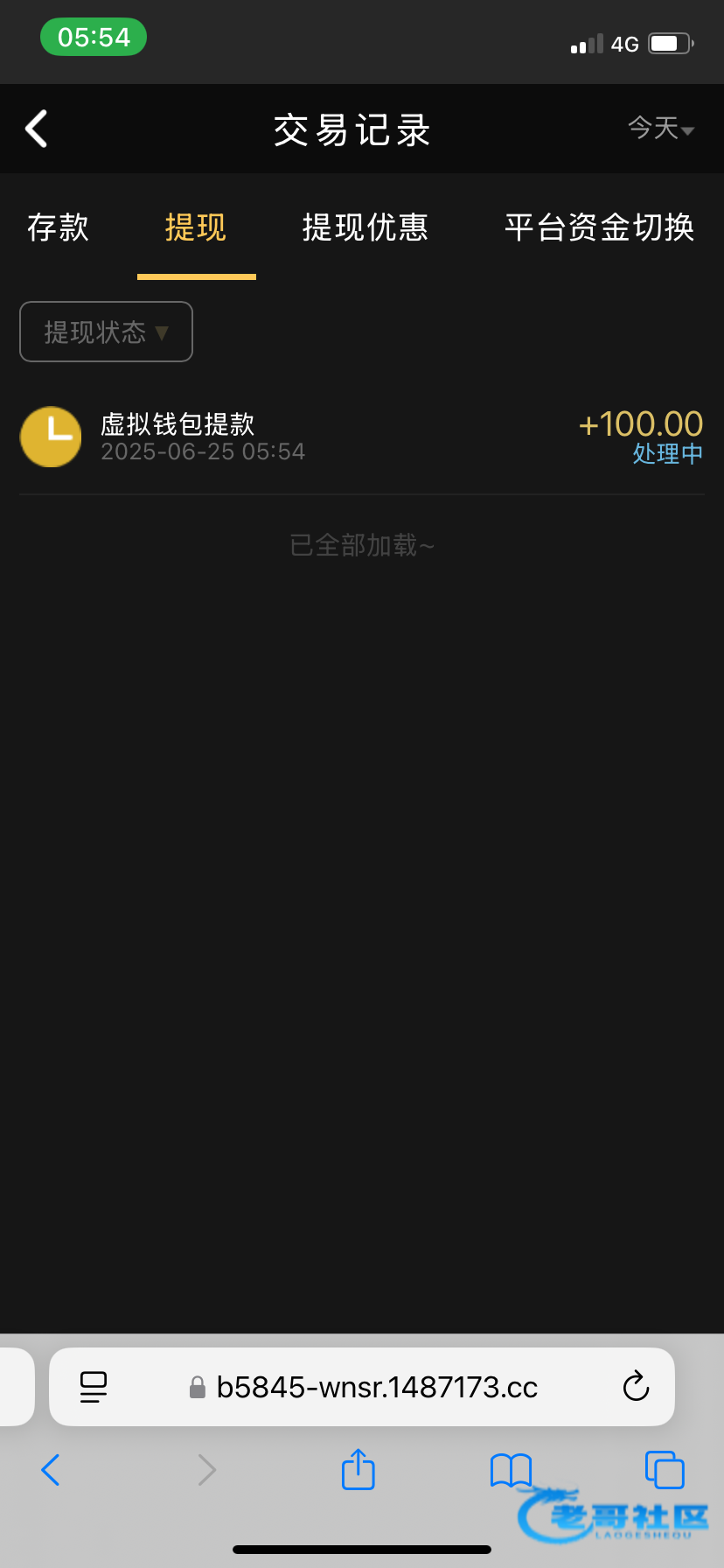
Task: Show the open Safari tabs
Action: point(664,1470)
